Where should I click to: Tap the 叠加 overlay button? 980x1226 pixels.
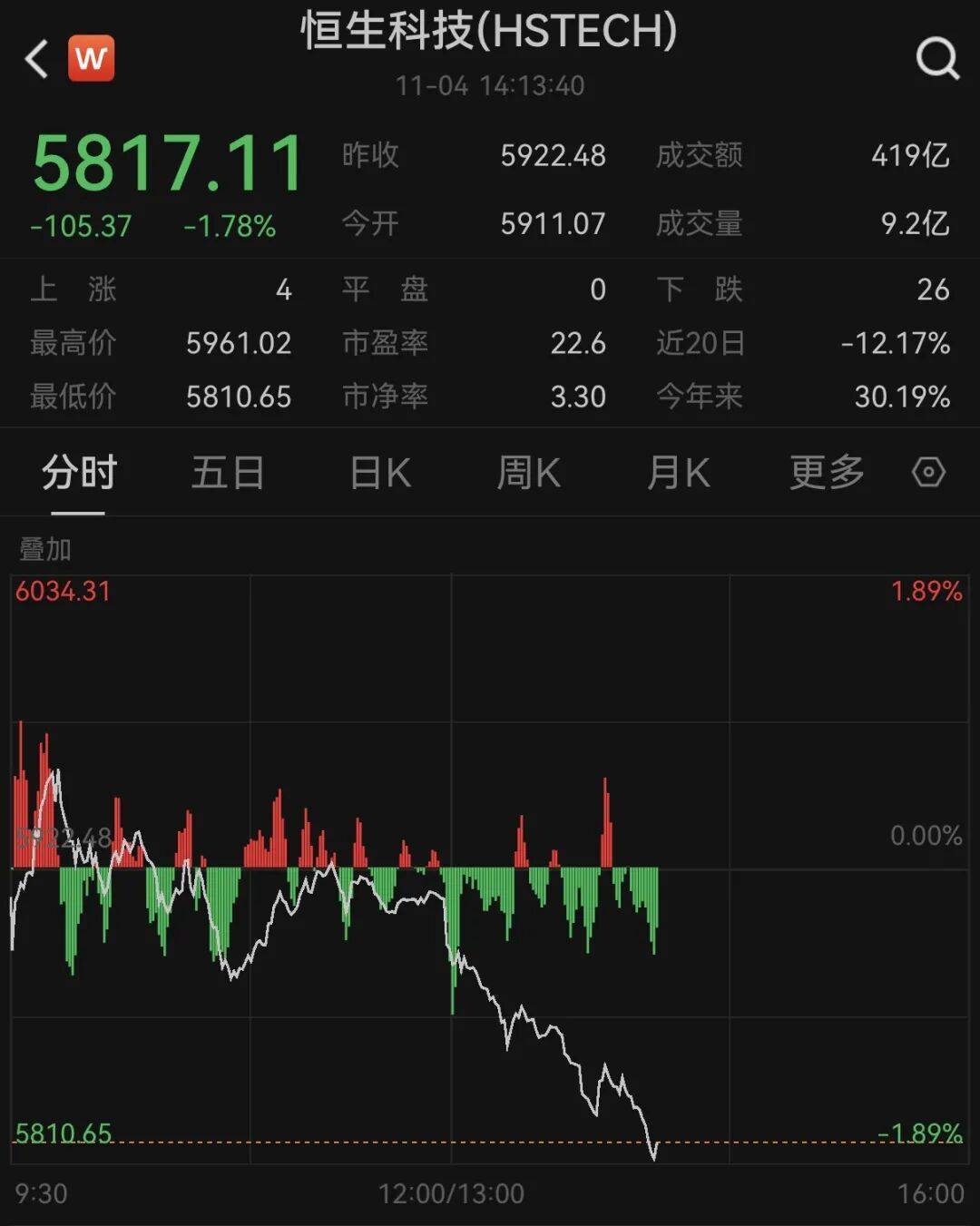(x=44, y=549)
